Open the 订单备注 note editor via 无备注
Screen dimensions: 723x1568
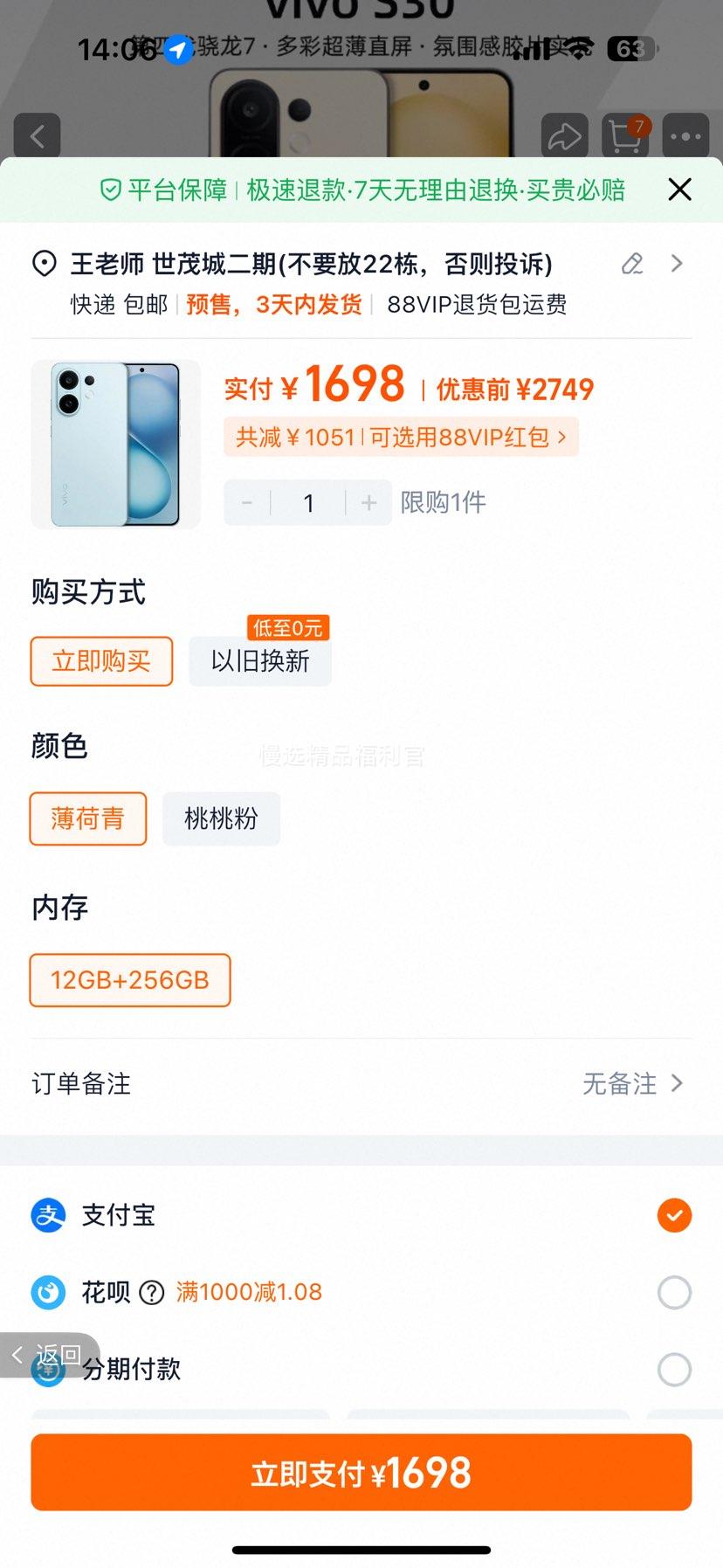627,1084
